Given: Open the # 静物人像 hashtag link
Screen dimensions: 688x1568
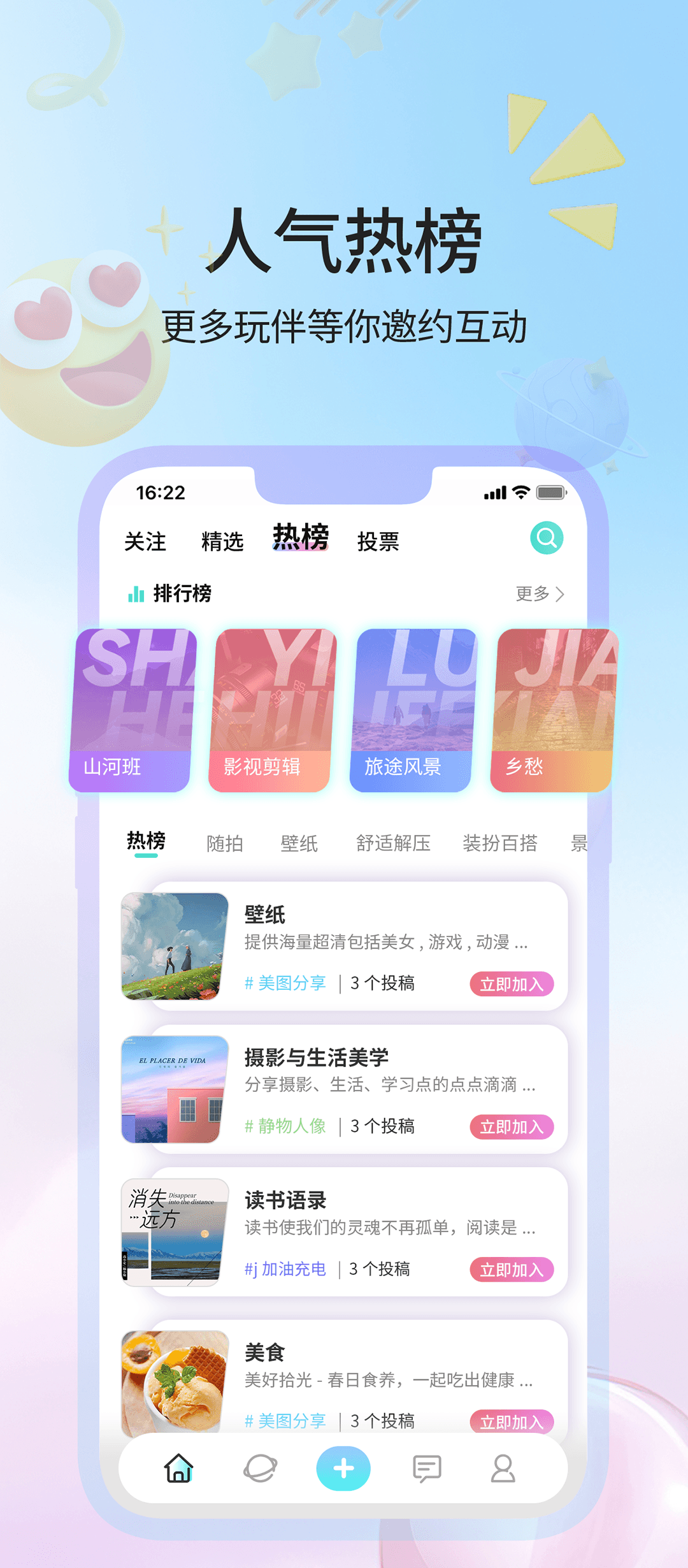Looking at the screenshot, I should 285,1127.
